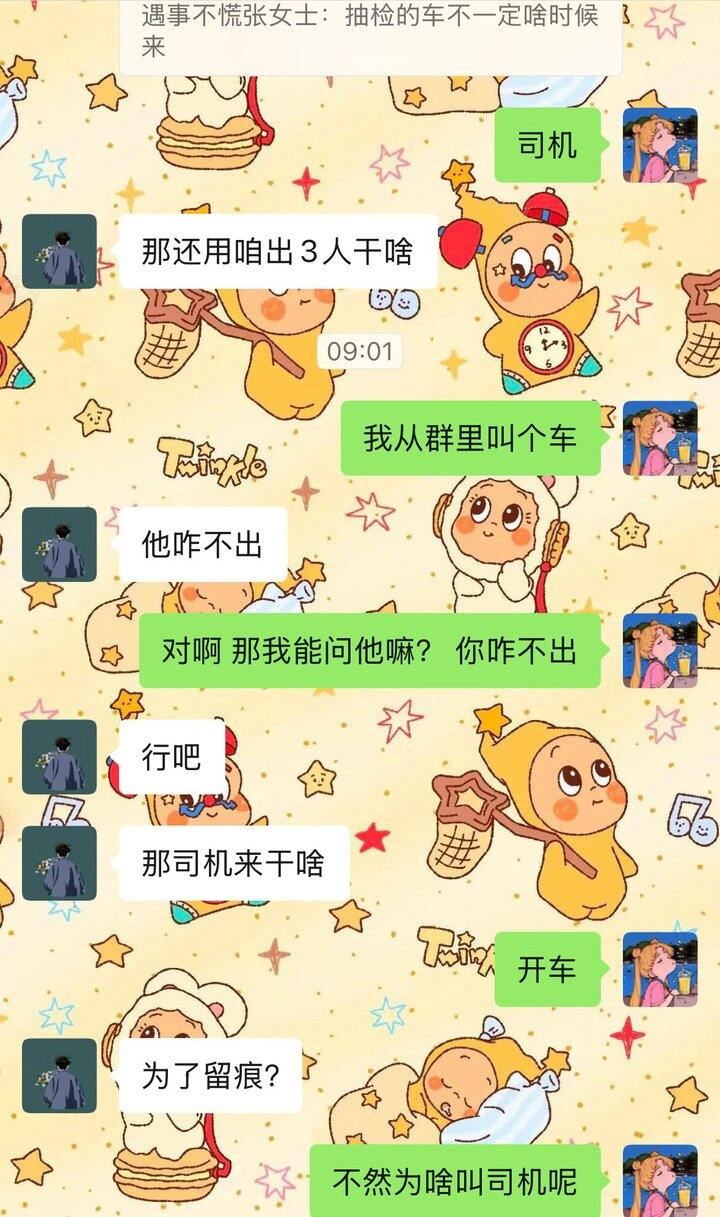Tap avatar beside 那司机来干啥
The width and height of the screenshot is (720, 1217).
click(59, 863)
